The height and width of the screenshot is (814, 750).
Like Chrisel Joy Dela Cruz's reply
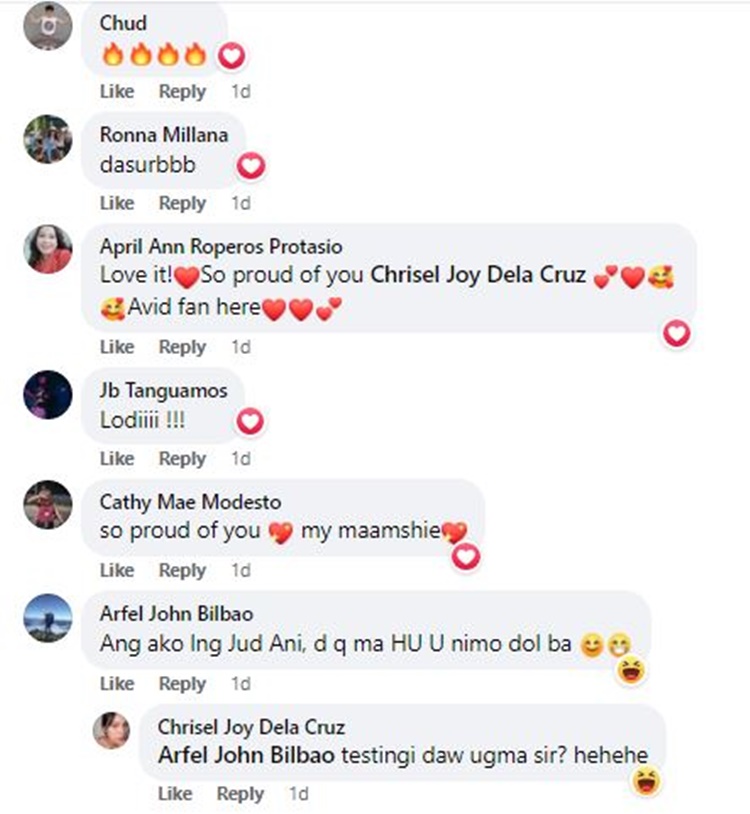pyautogui.click(x=174, y=794)
